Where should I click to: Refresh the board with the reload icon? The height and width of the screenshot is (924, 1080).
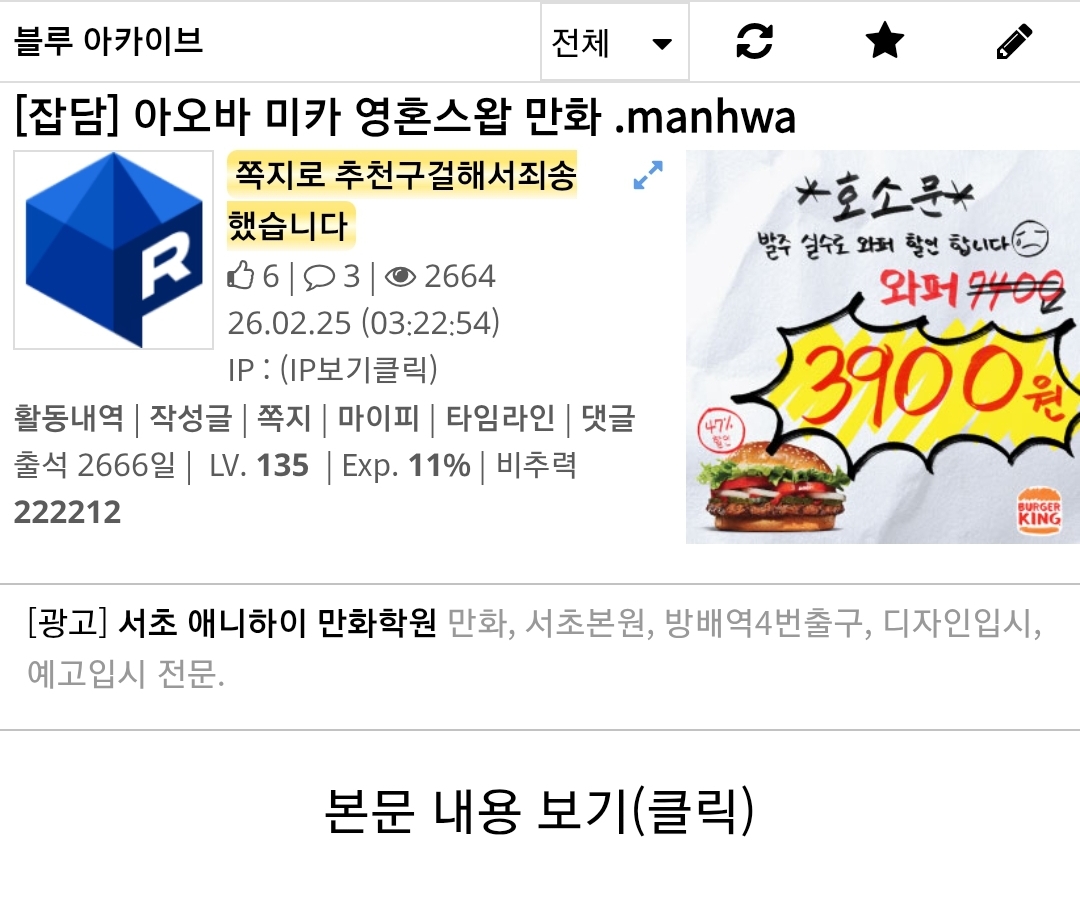click(x=754, y=42)
